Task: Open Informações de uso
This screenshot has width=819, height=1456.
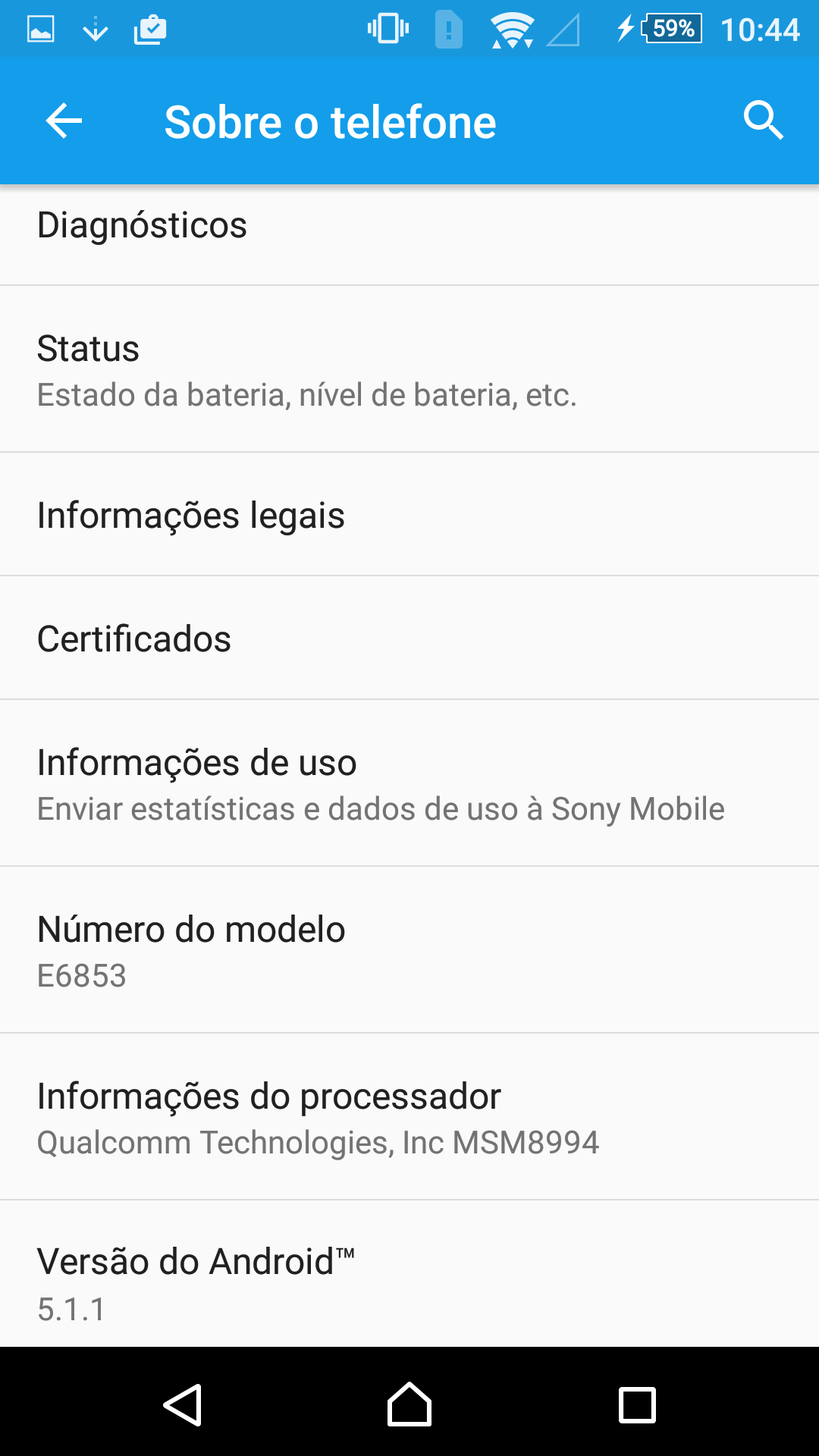Action: [x=409, y=783]
